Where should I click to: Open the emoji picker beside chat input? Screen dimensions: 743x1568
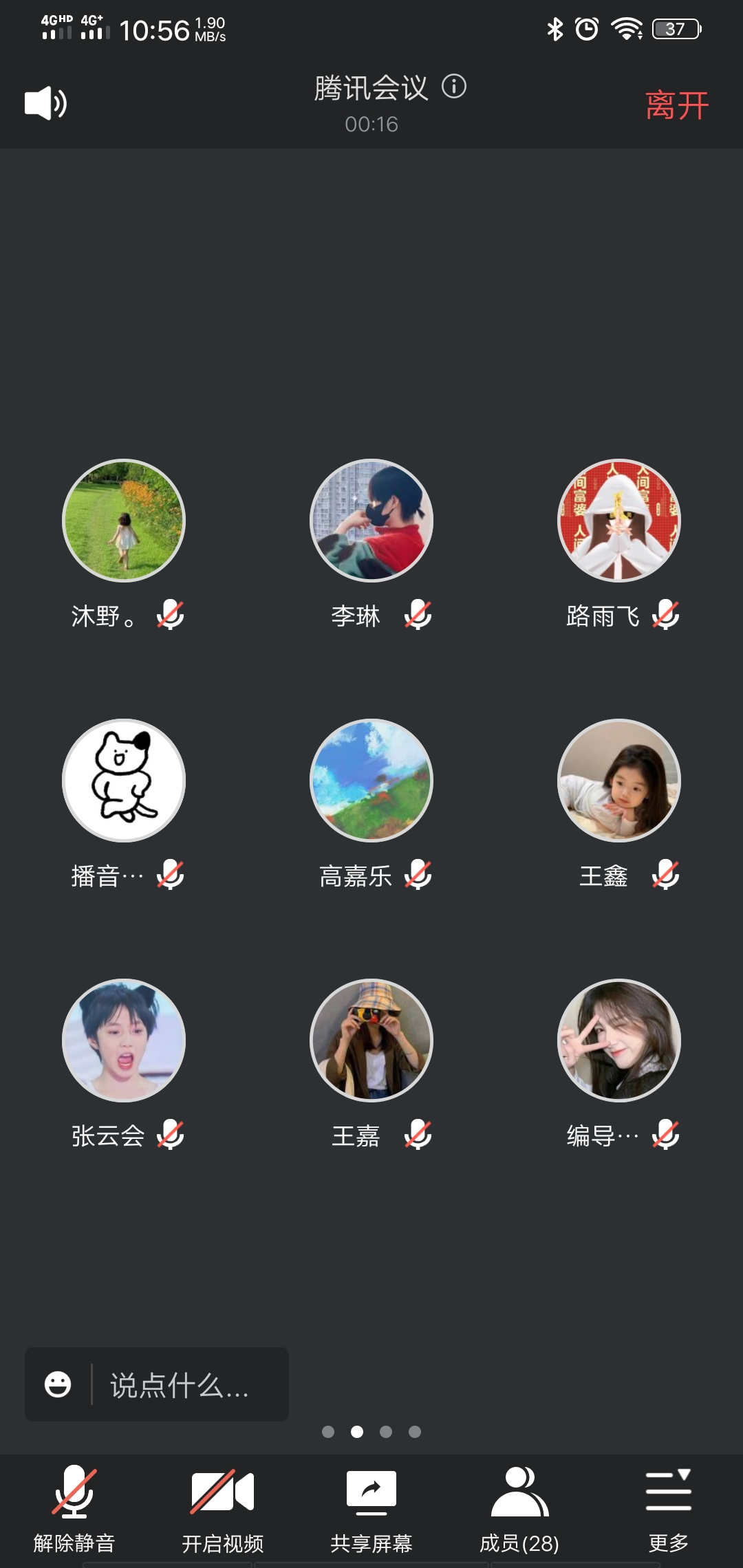pos(58,1384)
